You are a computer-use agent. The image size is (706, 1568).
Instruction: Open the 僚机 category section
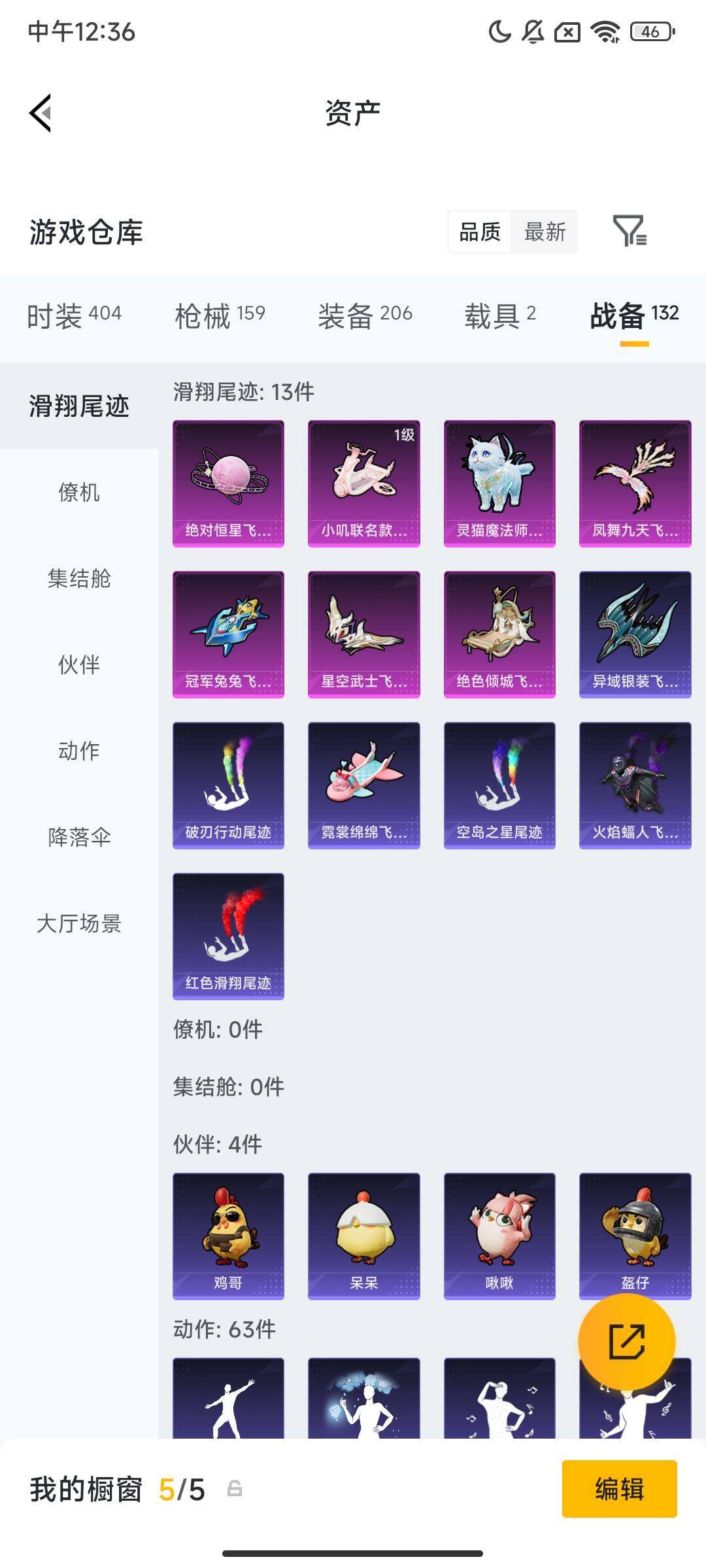tap(78, 493)
